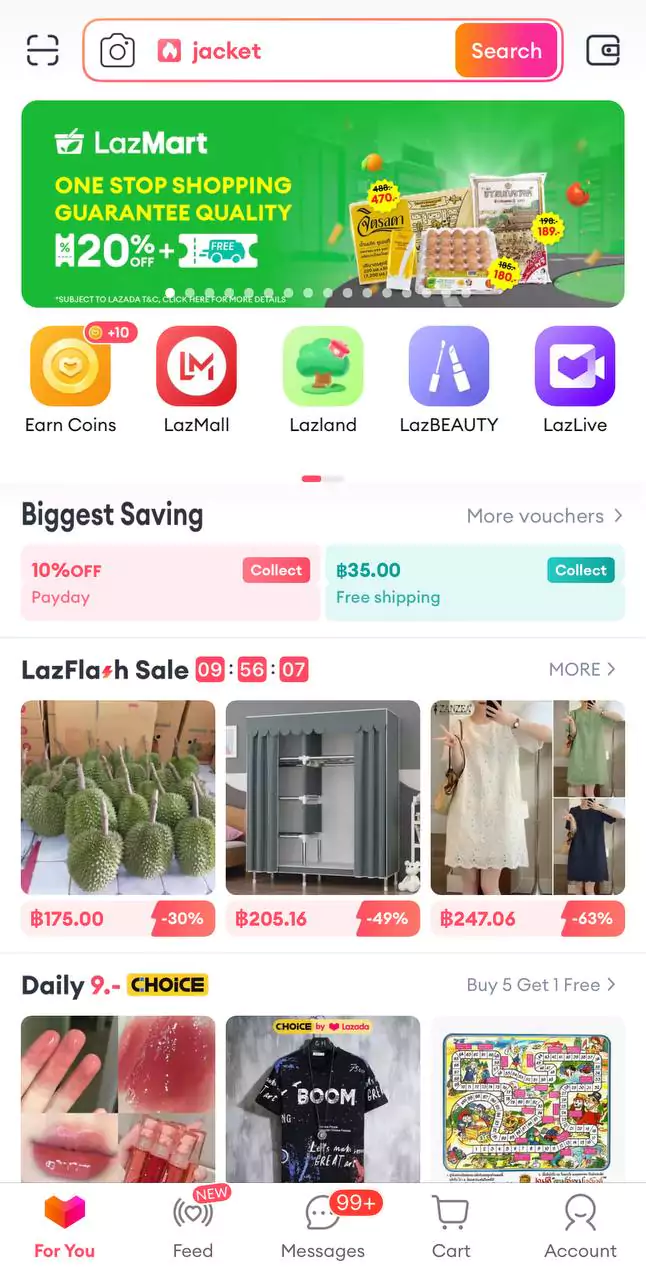View More vouchers
Viewport: 646px width, 1280px height.
(545, 516)
